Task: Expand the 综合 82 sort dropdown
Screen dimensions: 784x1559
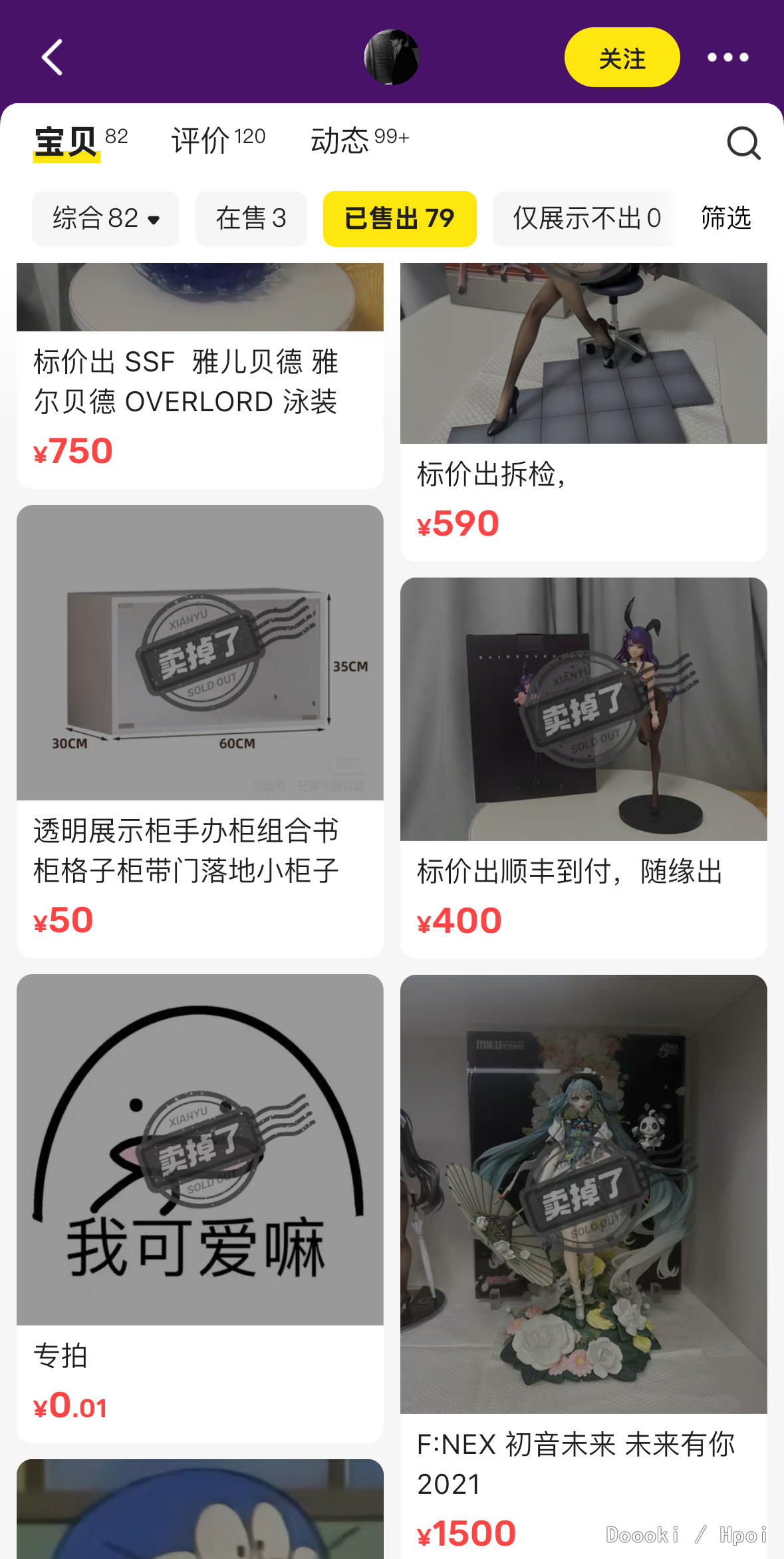Action: pos(106,219)
